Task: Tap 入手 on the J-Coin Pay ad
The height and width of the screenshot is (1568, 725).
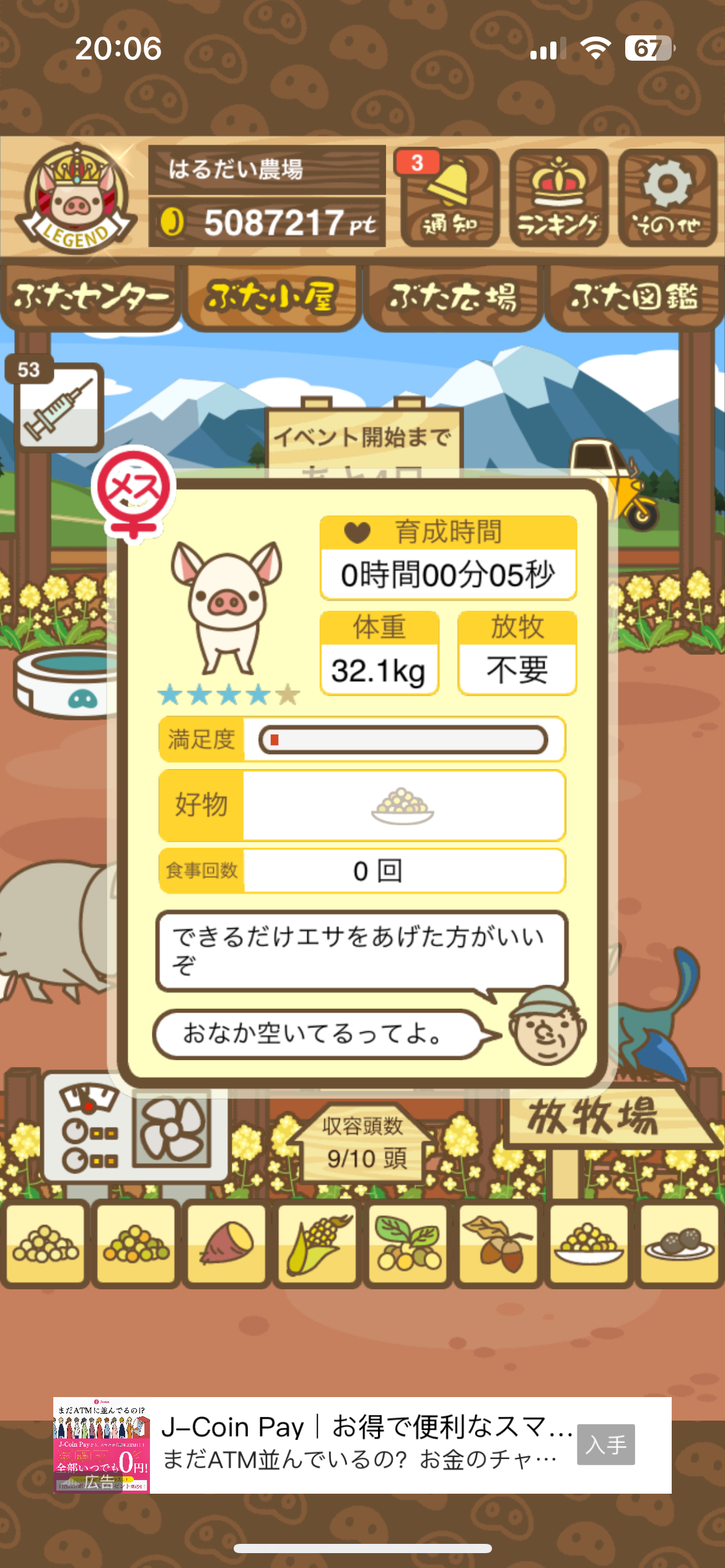Action: tap(605, 1445)
